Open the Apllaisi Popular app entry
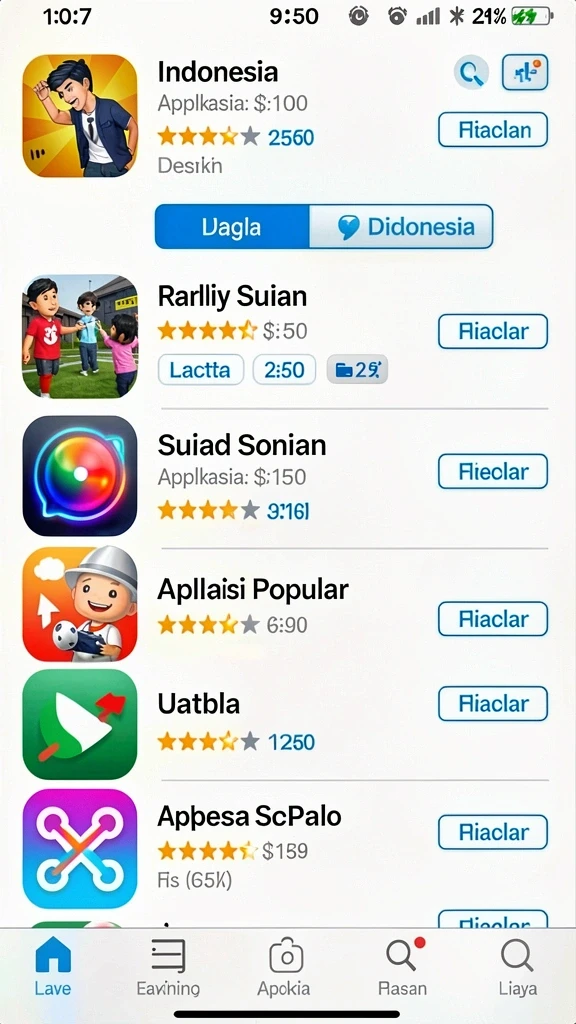Image resolution: width=576 pixels, height=1024 pixels. [x=285, y=605]
